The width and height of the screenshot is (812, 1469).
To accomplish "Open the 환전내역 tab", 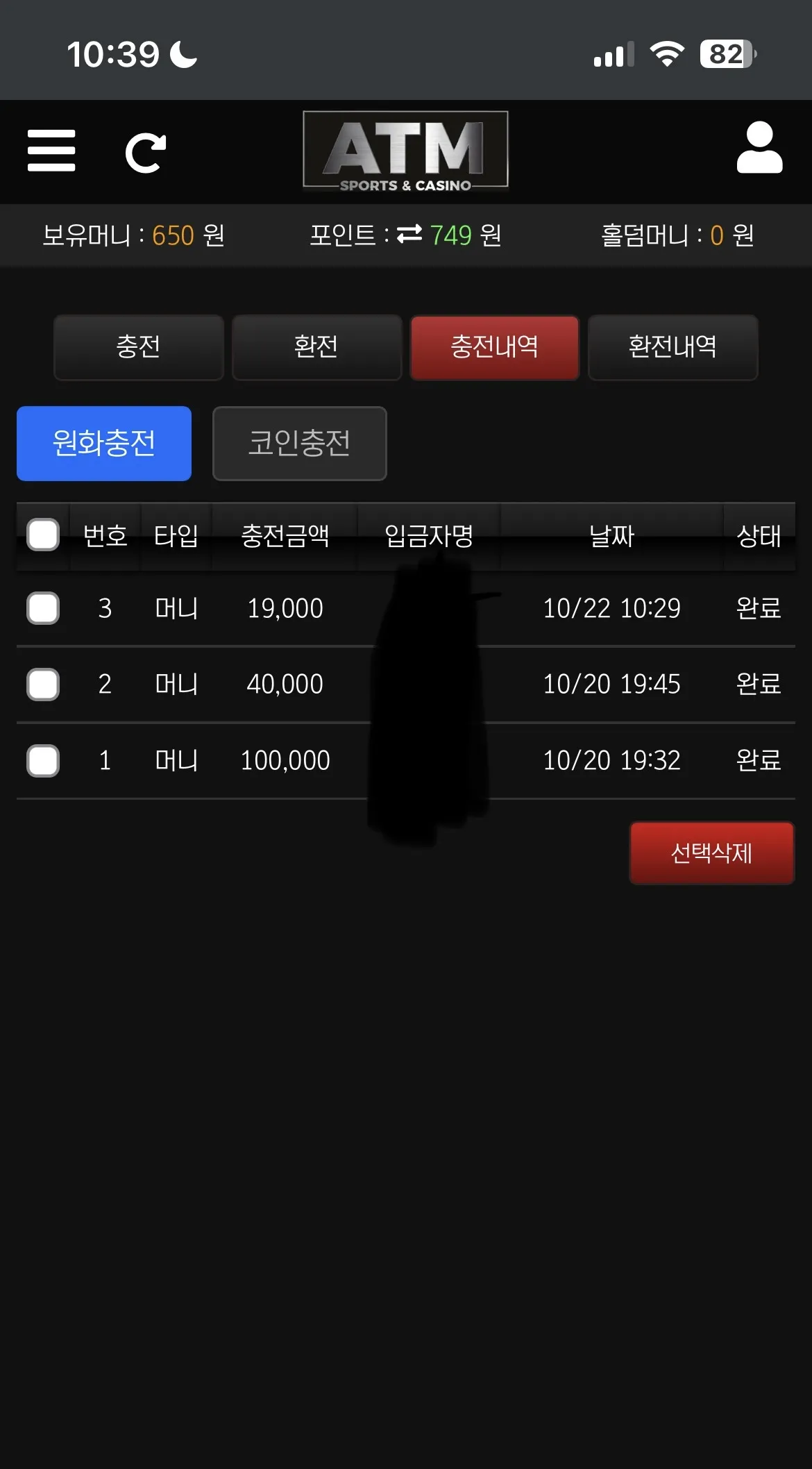I will [x=673, y=347].
